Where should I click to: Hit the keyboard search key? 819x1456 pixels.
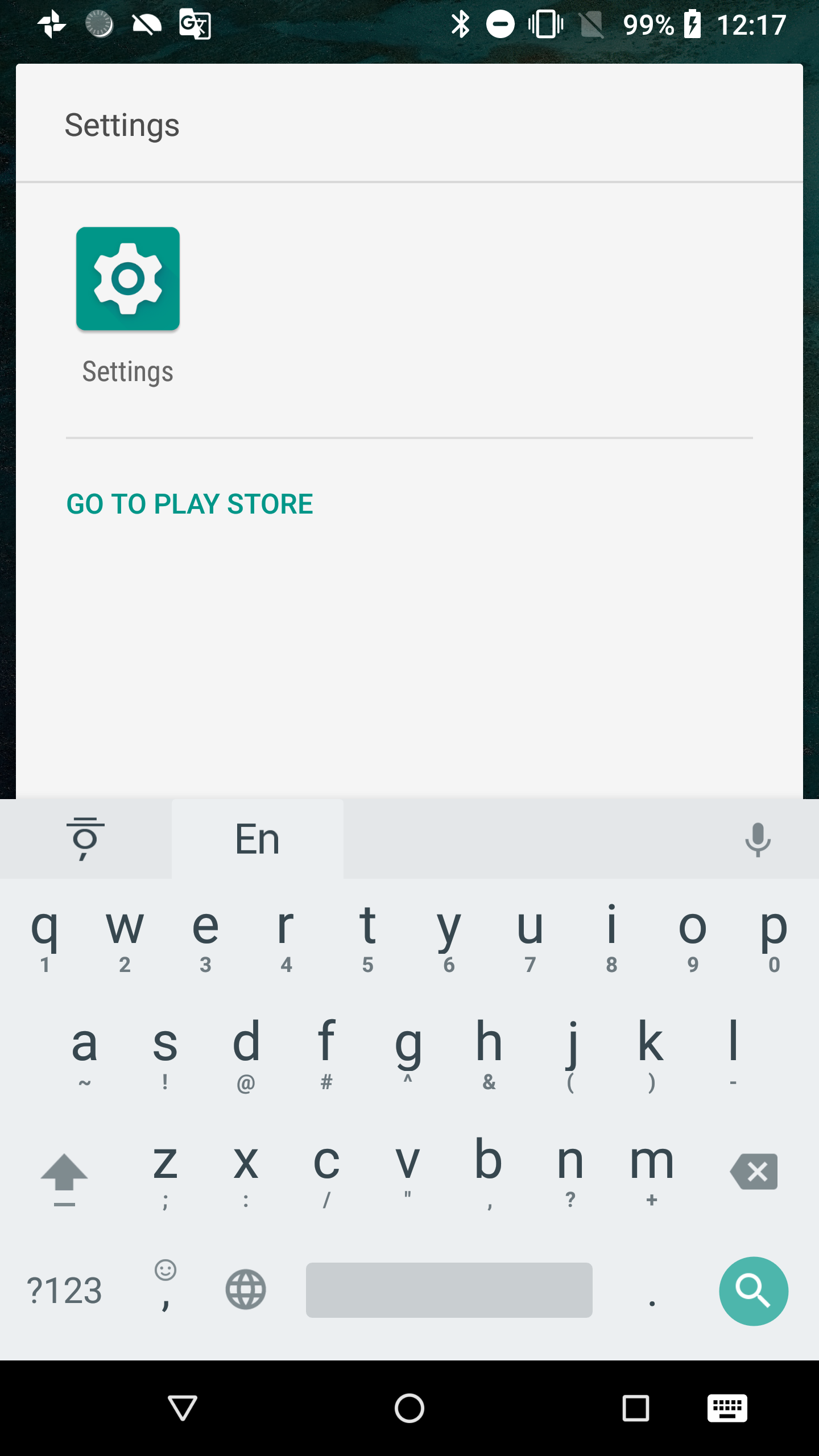coord(754,1290)
